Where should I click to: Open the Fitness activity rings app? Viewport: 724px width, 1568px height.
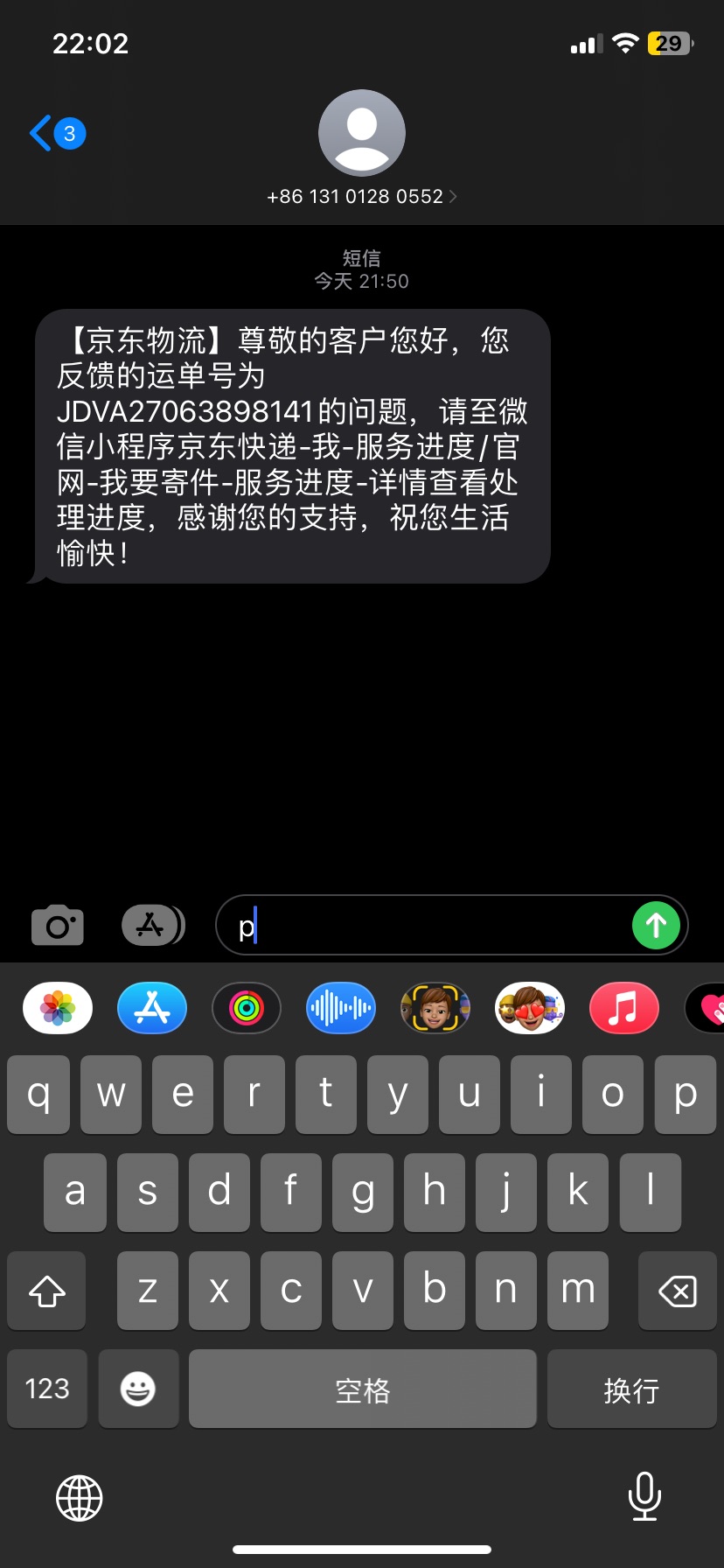click(247, 1008)
